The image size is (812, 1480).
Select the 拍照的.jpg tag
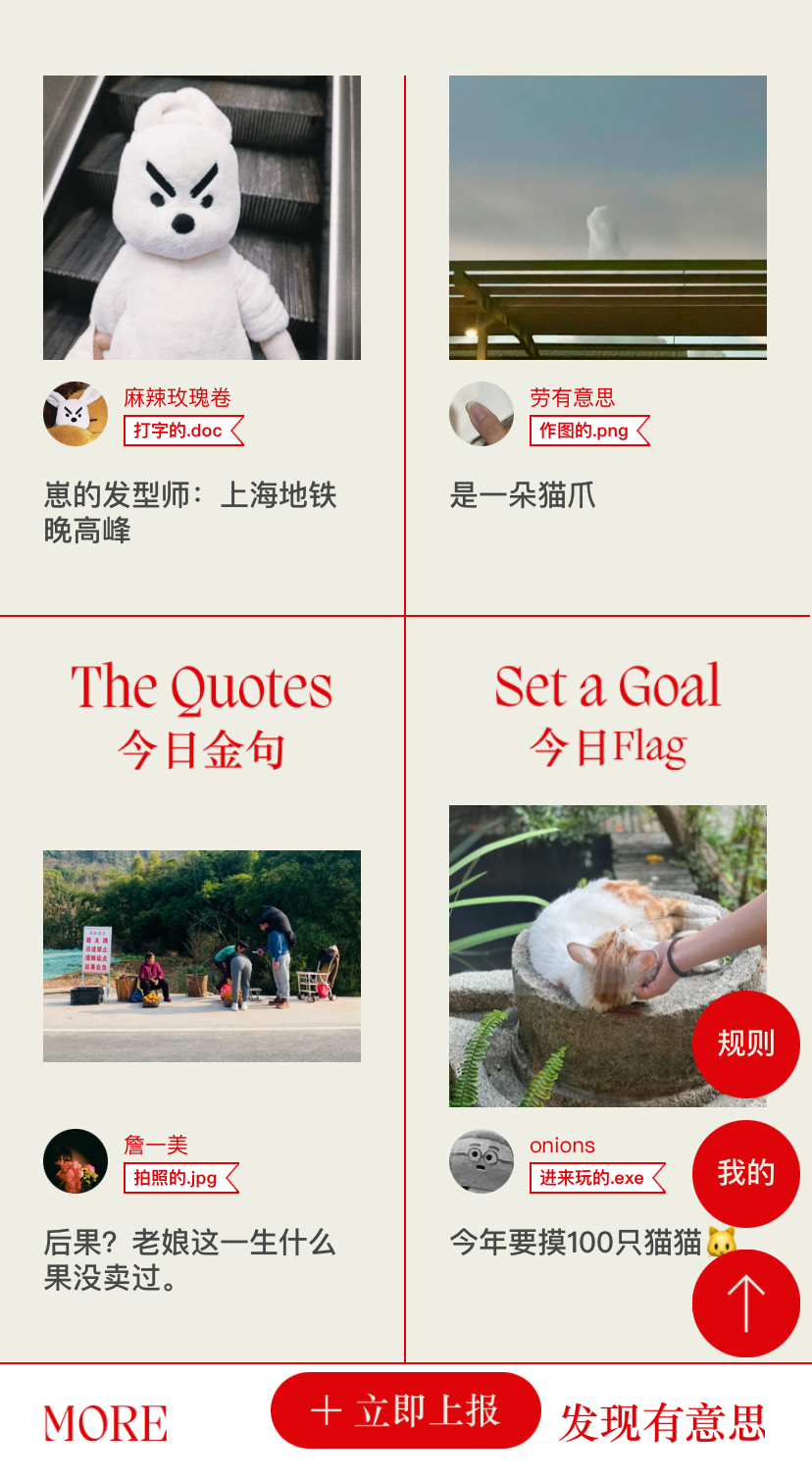[181, 1178]
